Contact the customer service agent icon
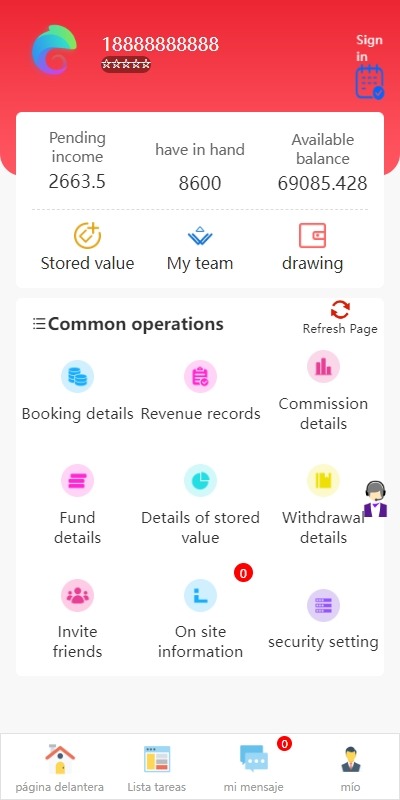Screen dimensions: 400x800 point(376,499)
